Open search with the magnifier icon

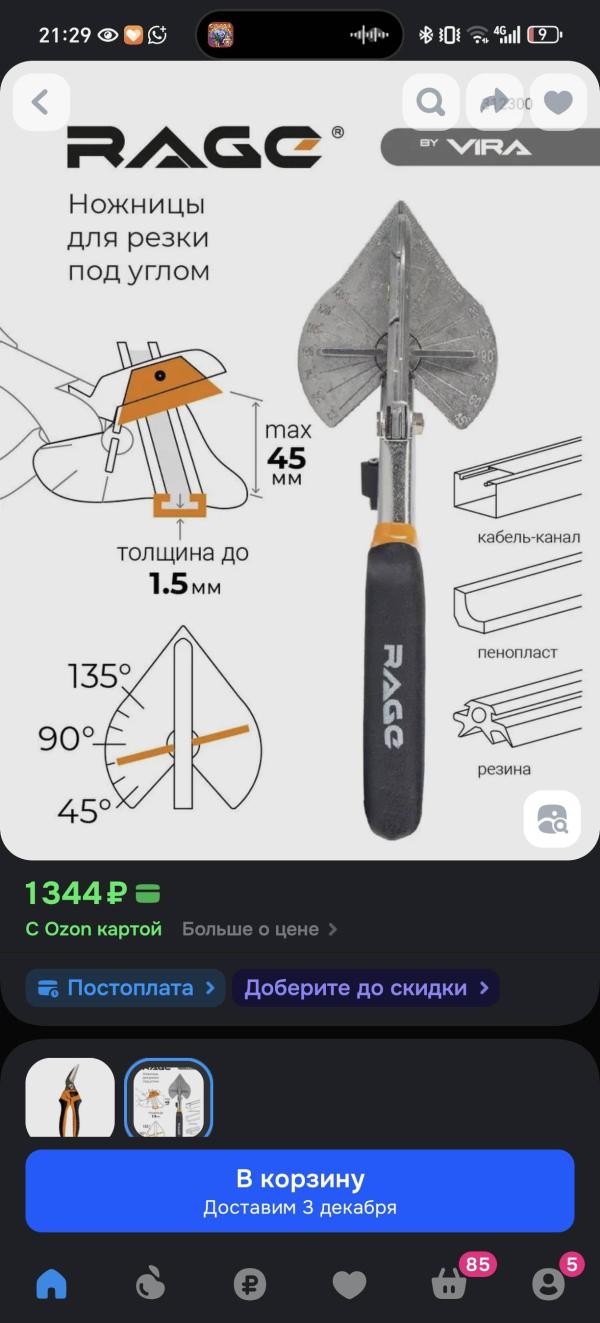point(431,102)
